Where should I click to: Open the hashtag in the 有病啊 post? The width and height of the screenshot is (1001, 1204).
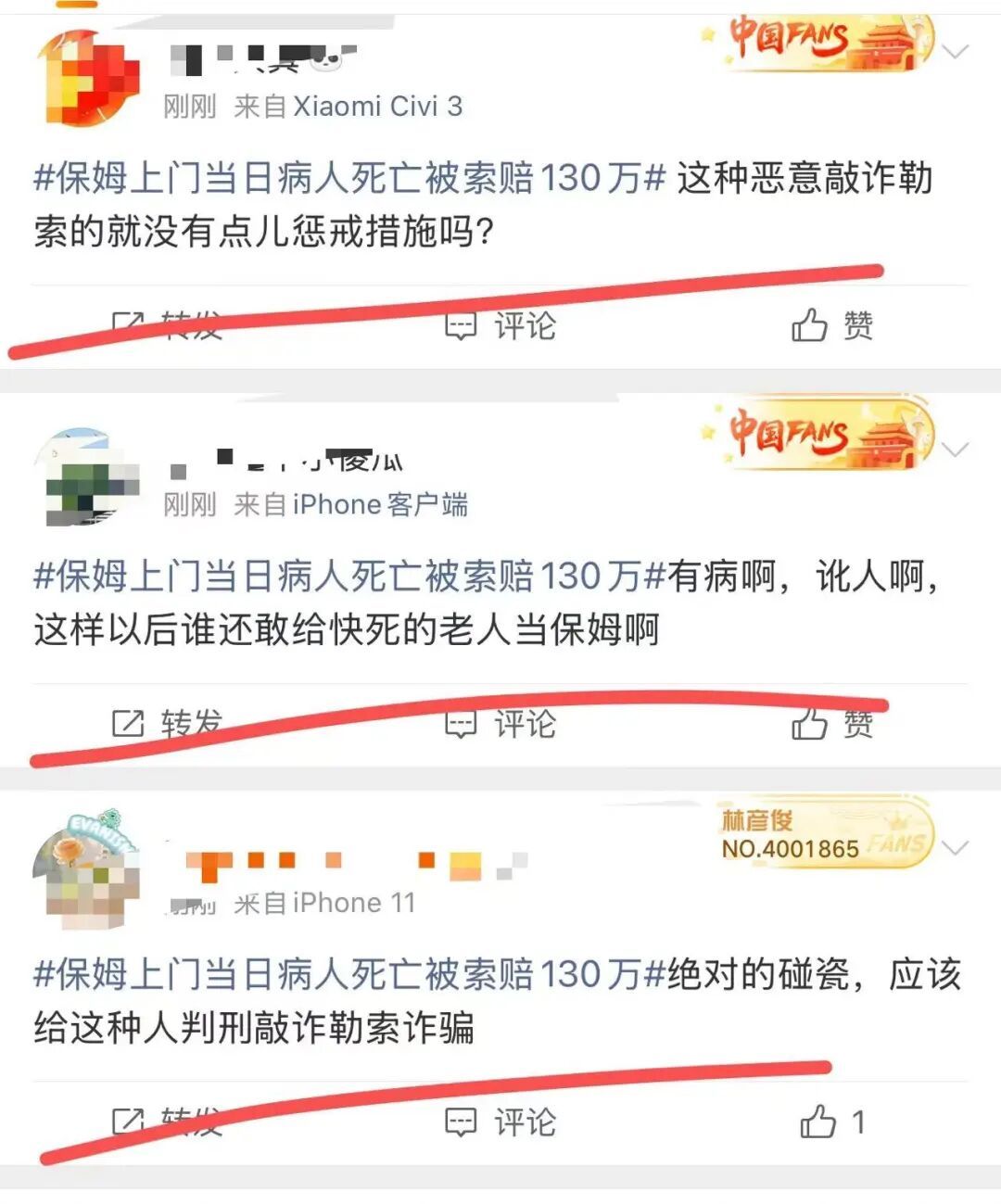pos(348,577)
